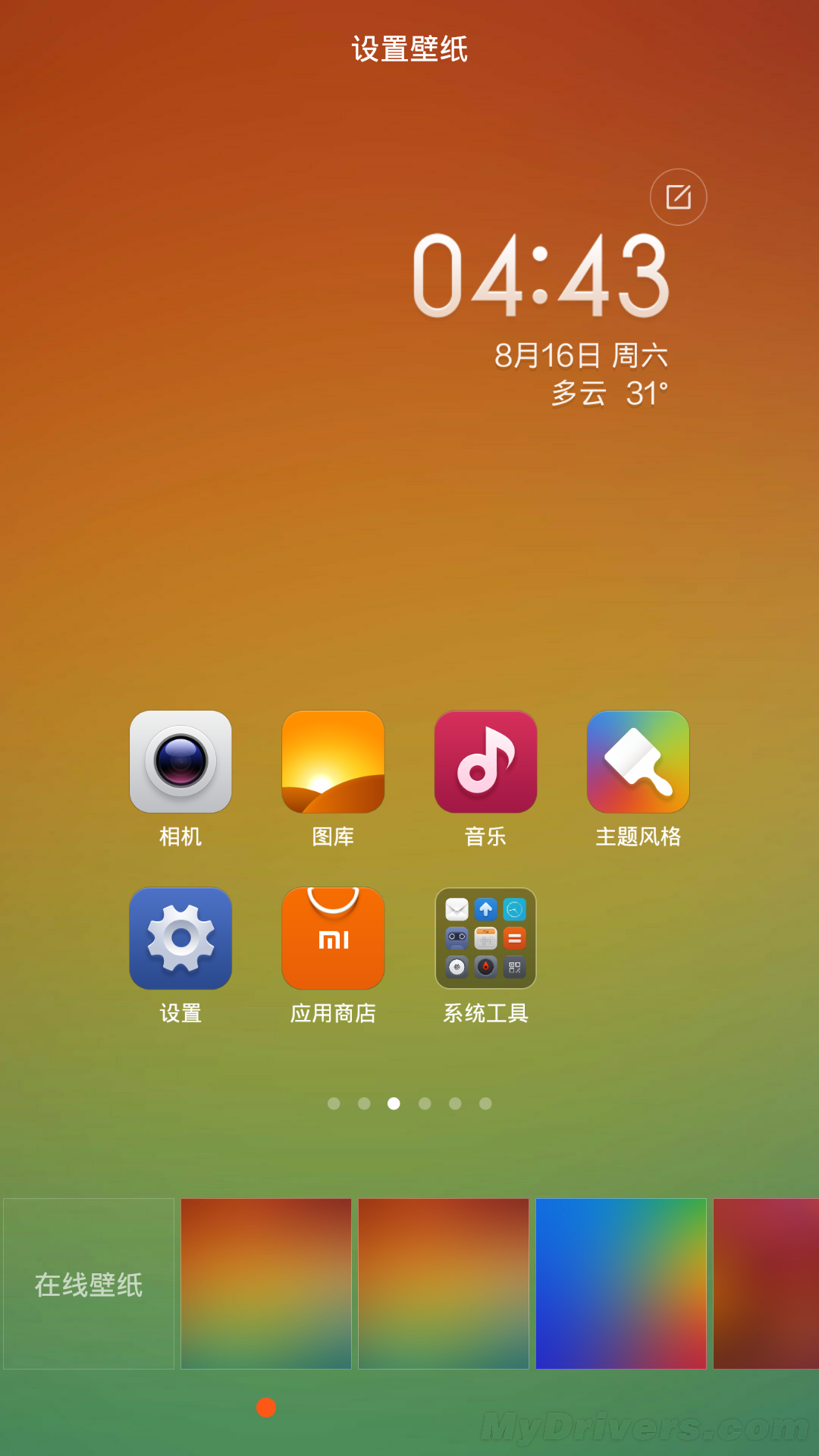The image size is (819, 1456).
Task: Open the Themes app (主题风格)
Action: tap(638, 762)
